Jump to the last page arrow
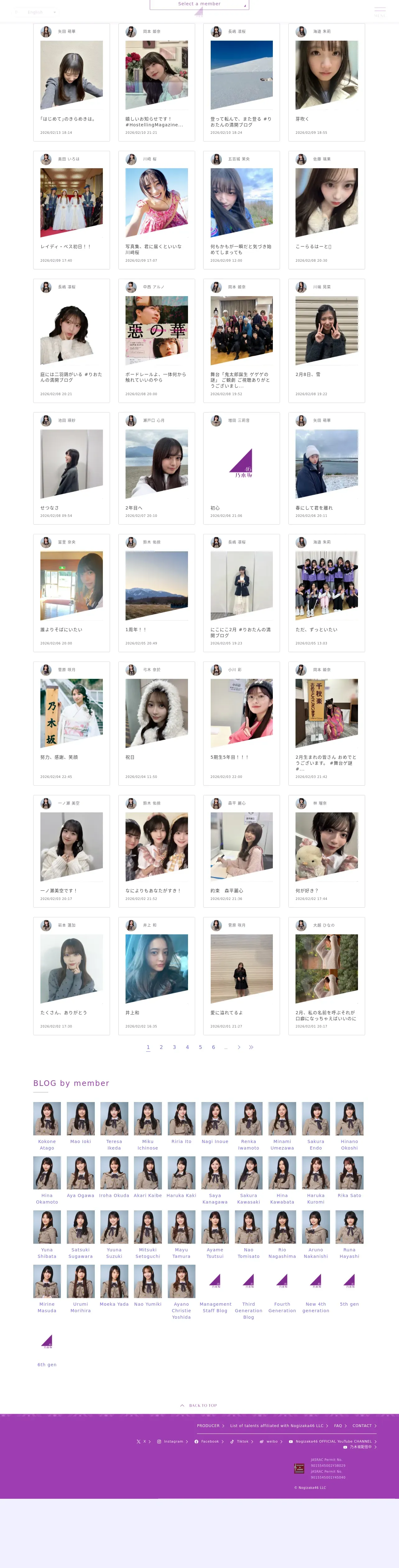 (x=251, y=1048)
